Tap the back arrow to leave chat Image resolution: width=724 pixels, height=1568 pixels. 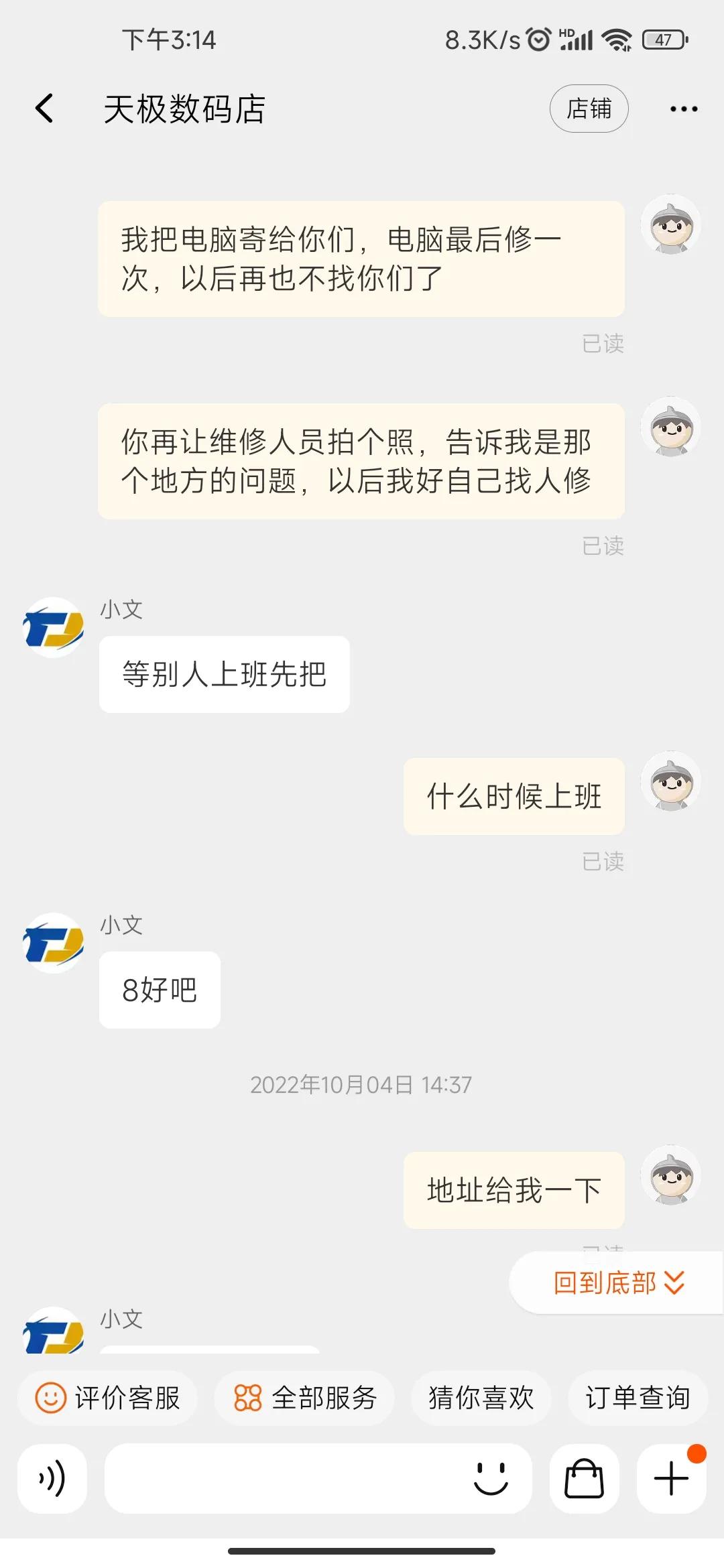click(44, 108)
